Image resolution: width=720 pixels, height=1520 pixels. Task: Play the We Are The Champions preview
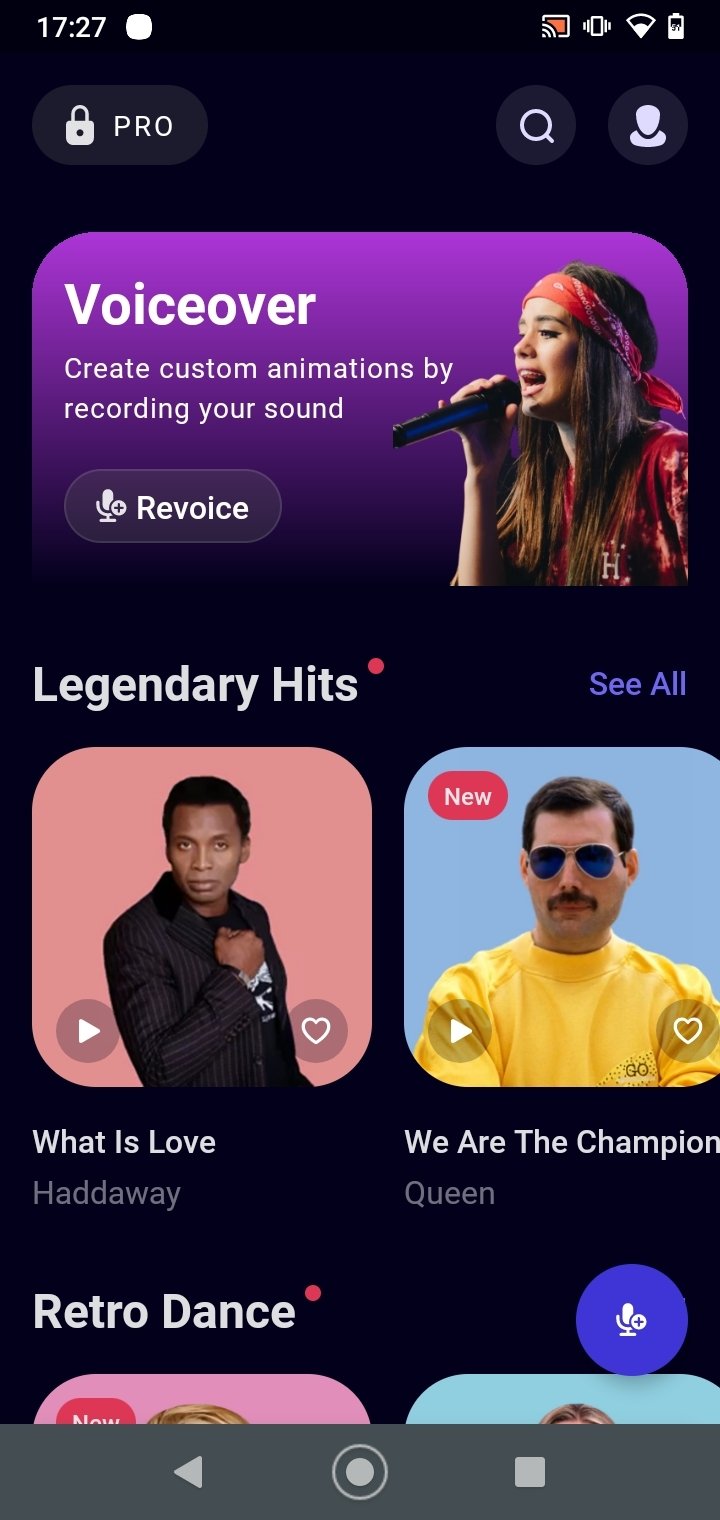pyautogui.click(x=460, y=1030)
